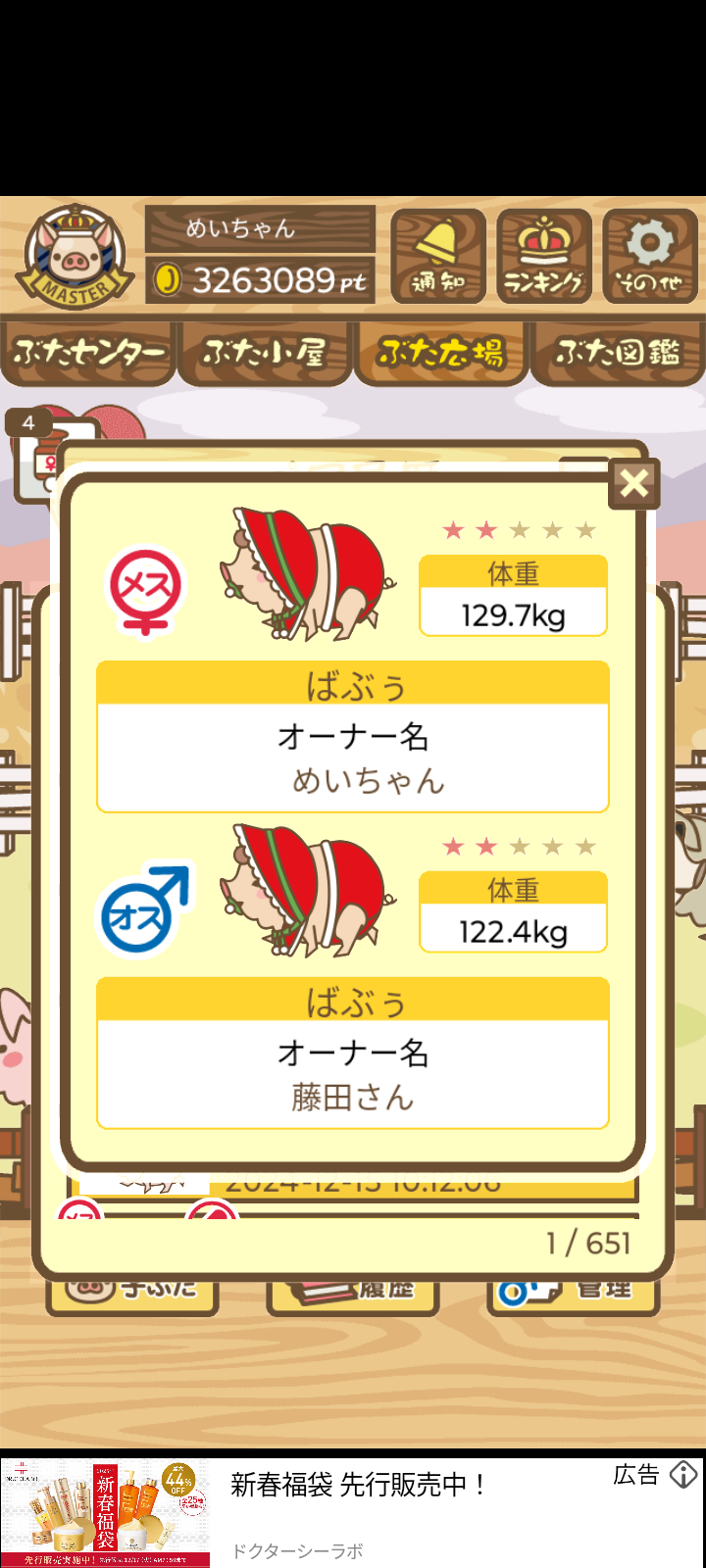
Task: Open the その他 gear menu
Action: point(650,257)
